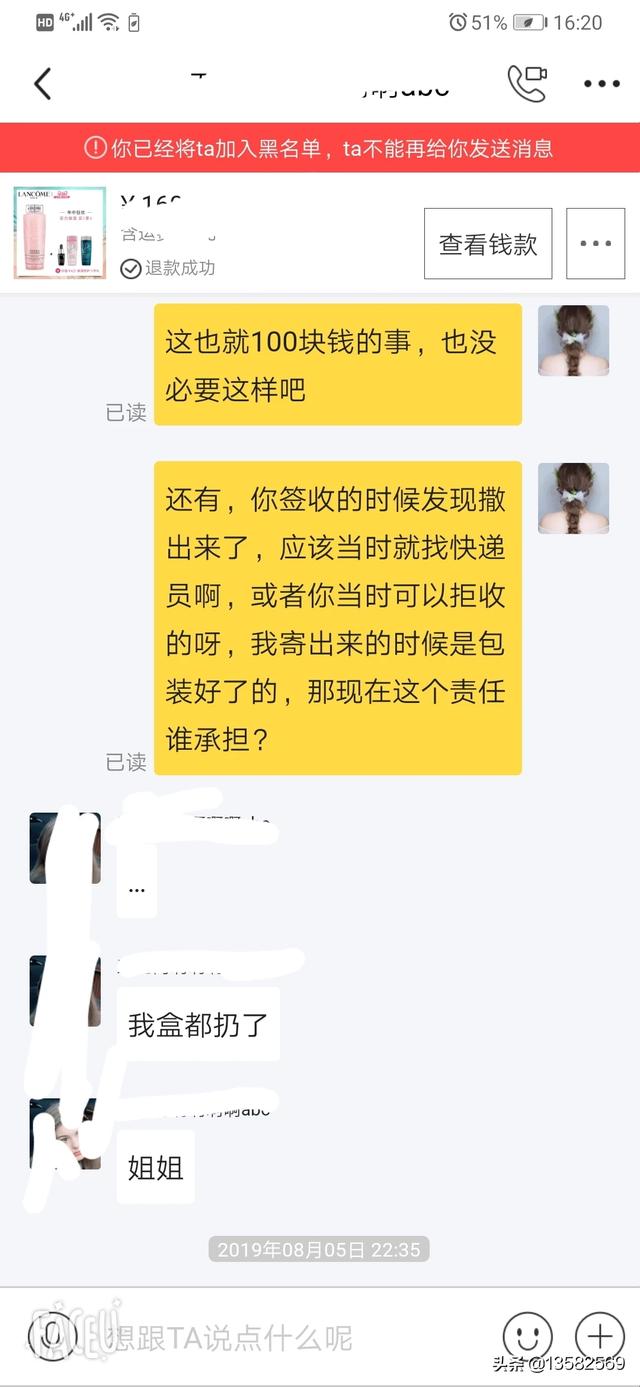View the avatar beside the 我盒都扔了 message
Viewport: 640px width, 1387px height.
tap(64, 992)
